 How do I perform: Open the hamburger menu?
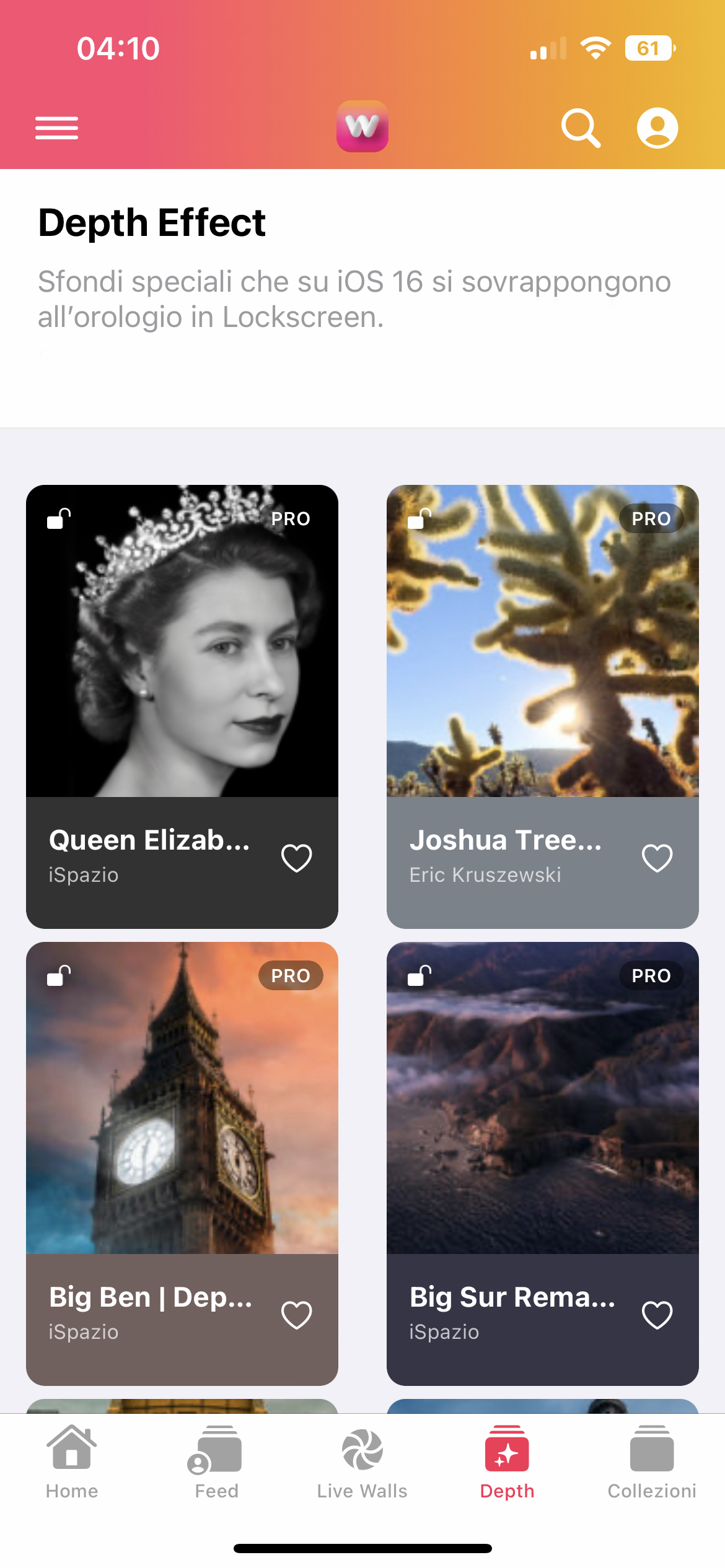click(x=56, y=128)
